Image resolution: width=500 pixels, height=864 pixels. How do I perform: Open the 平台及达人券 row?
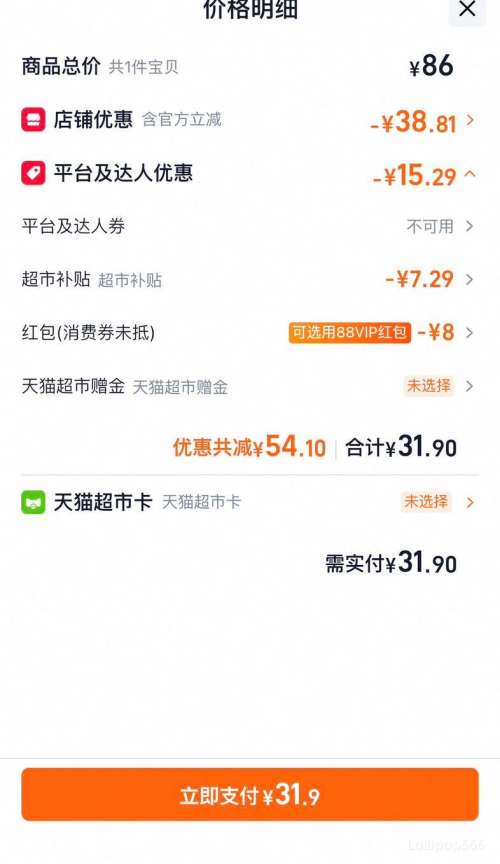(250, 226)
